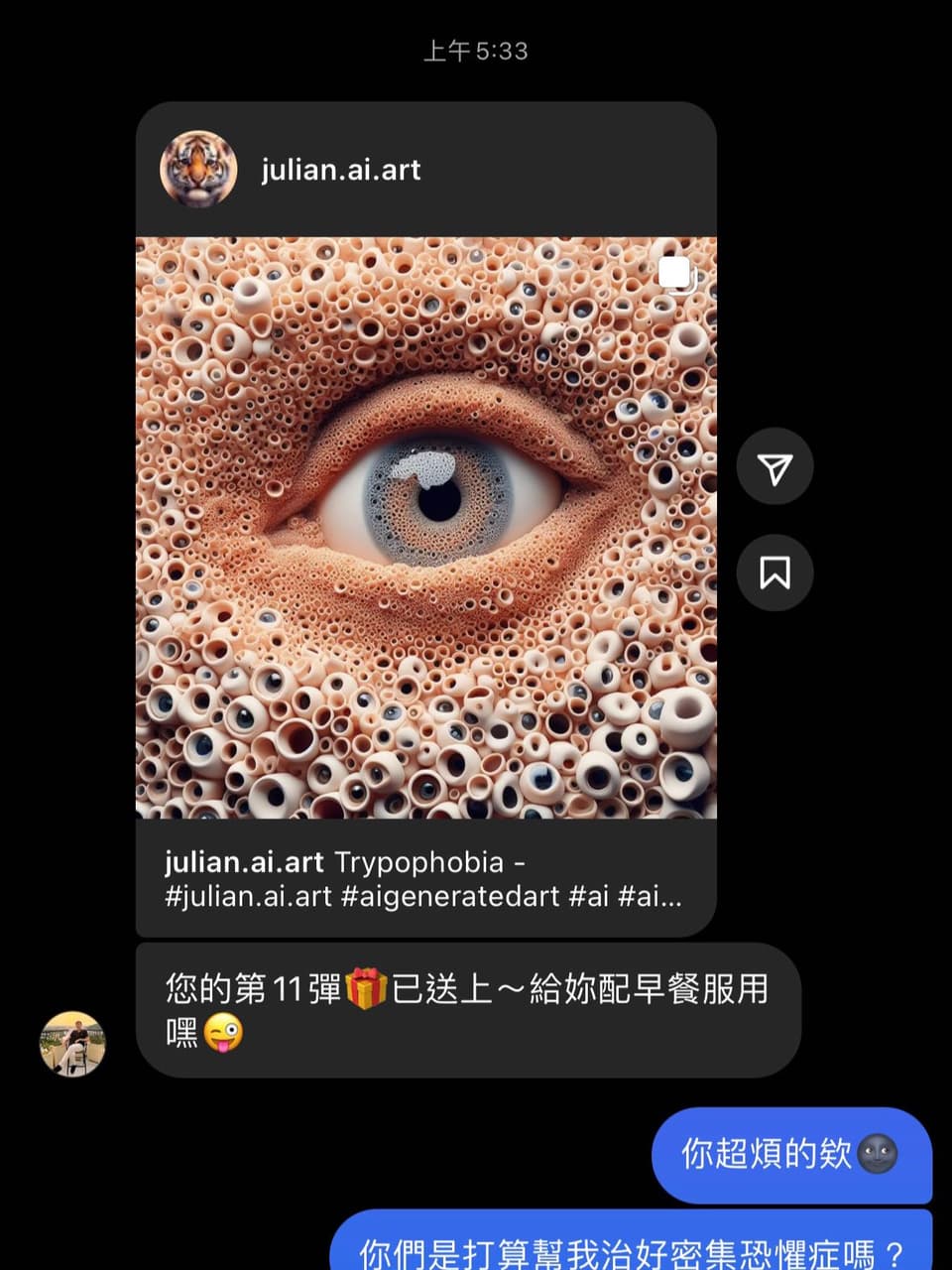Open the julian.ai.art profile from the post header
952x1270 pixels.
coord(340,170)
